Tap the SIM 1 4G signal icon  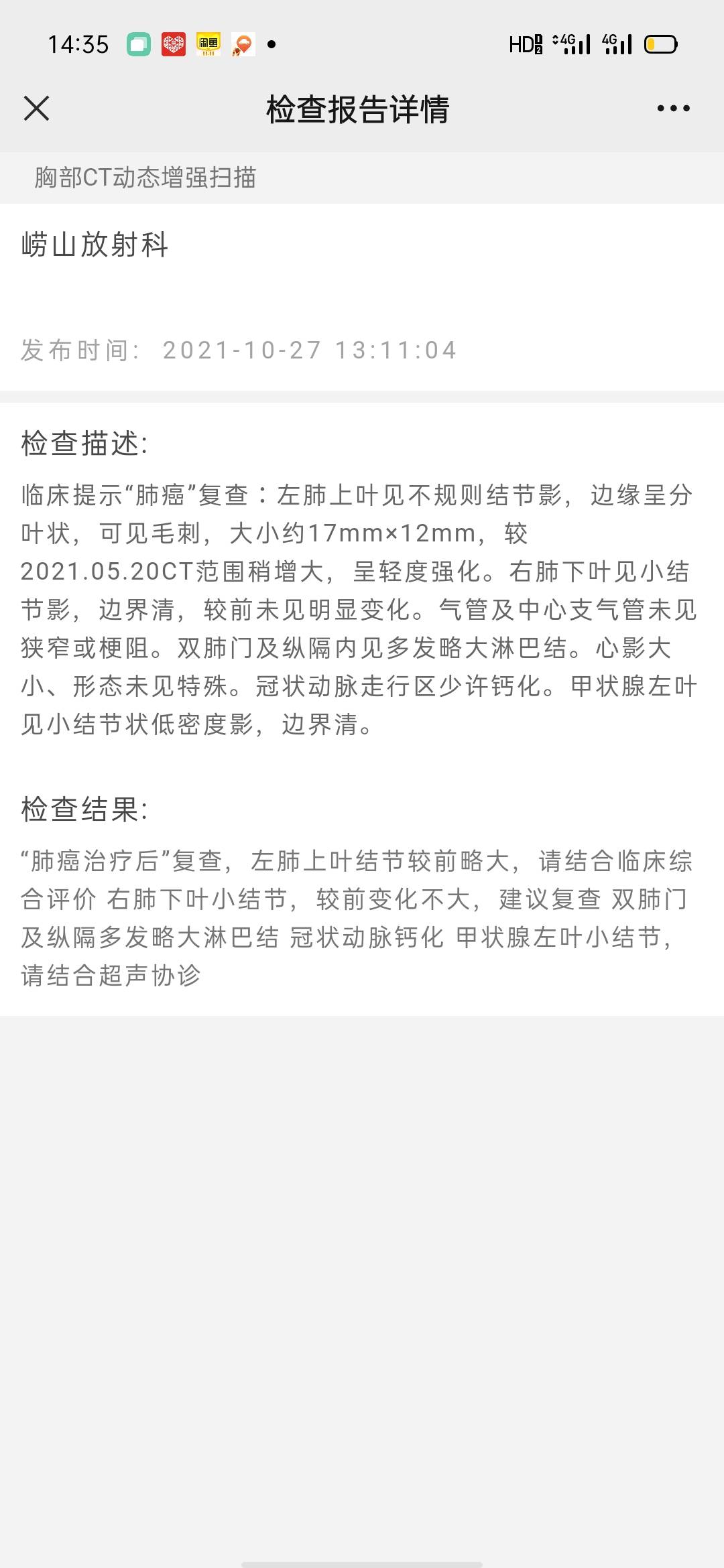tap(573, 44)
